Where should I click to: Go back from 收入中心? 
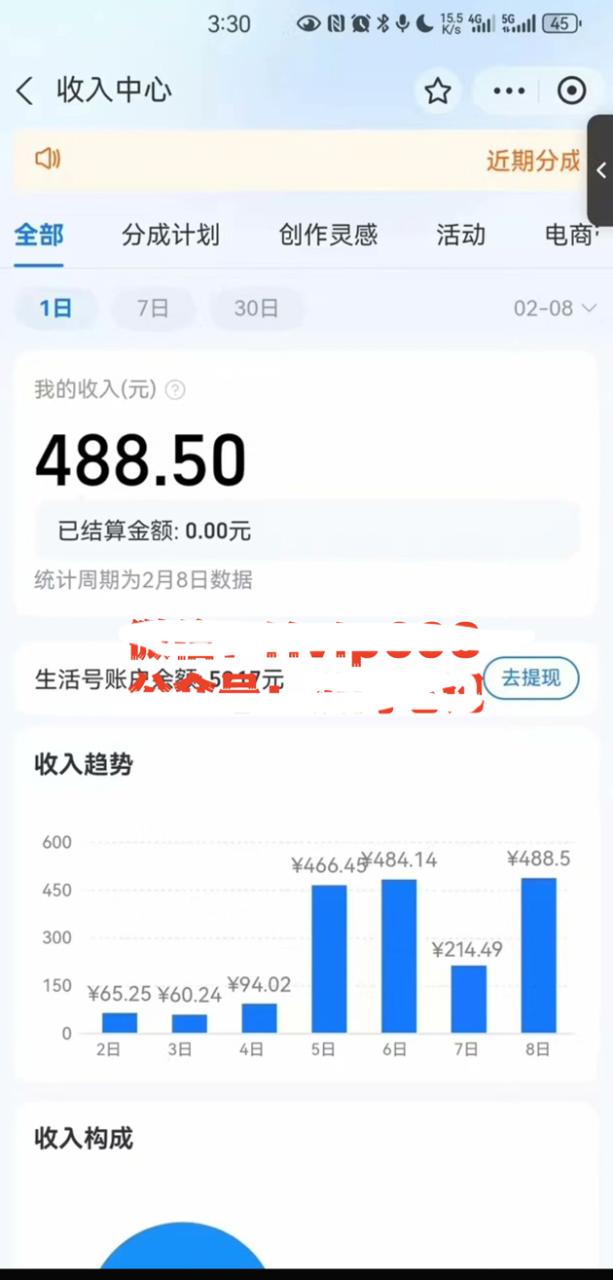(x=25, y=91)
